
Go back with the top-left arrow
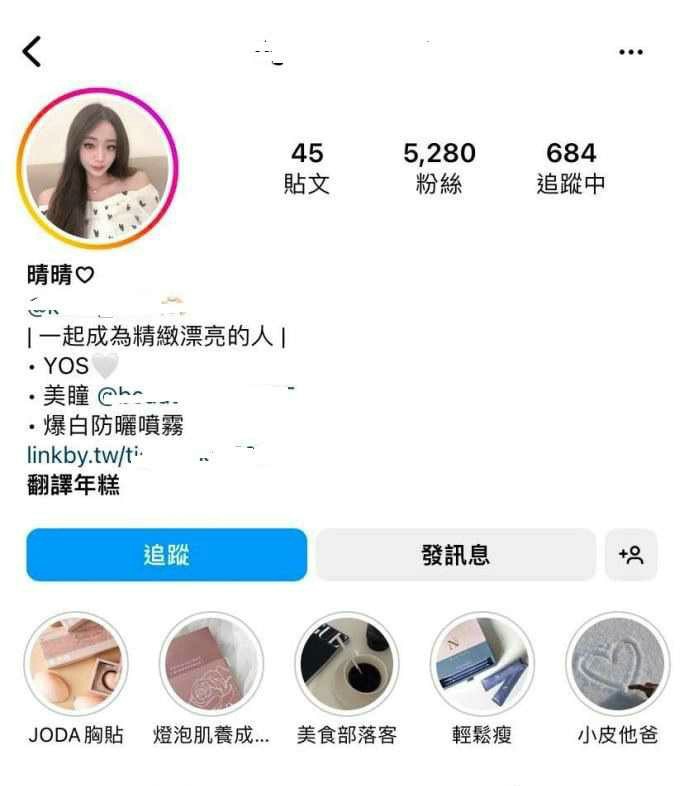coord(32,51)
